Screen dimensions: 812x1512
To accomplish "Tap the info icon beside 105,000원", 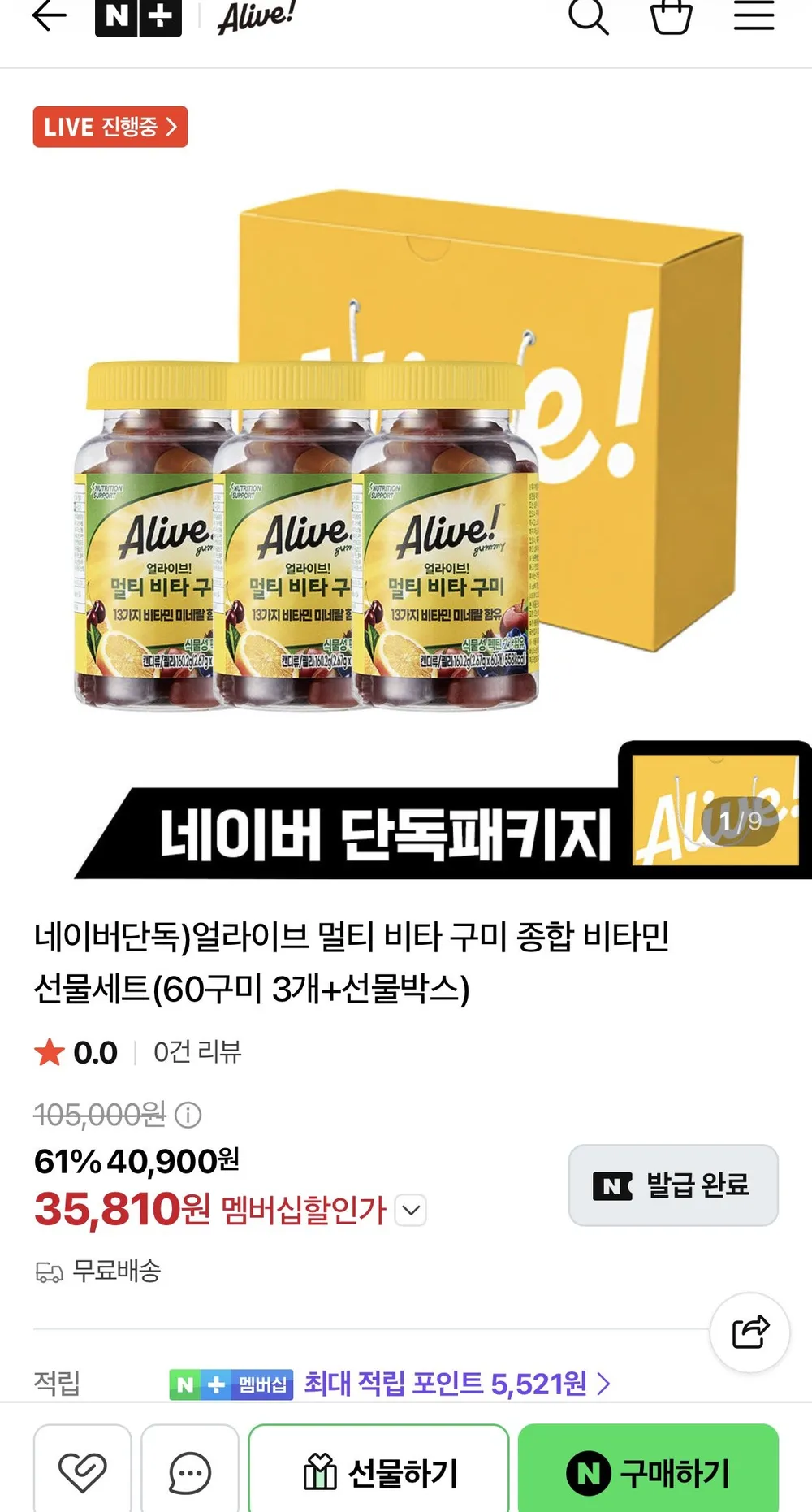I will click(188, 1115).
